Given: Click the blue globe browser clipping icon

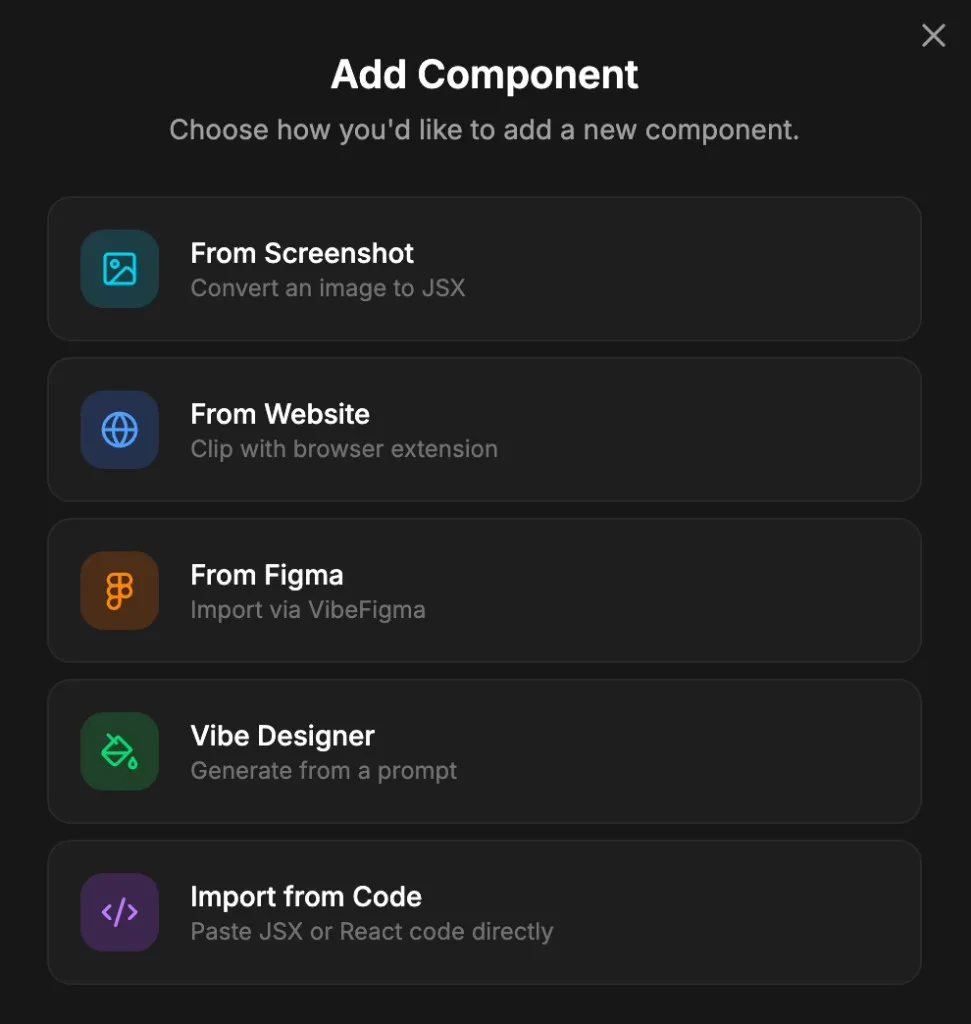Looking at the screenshot, I should [119, 430].
